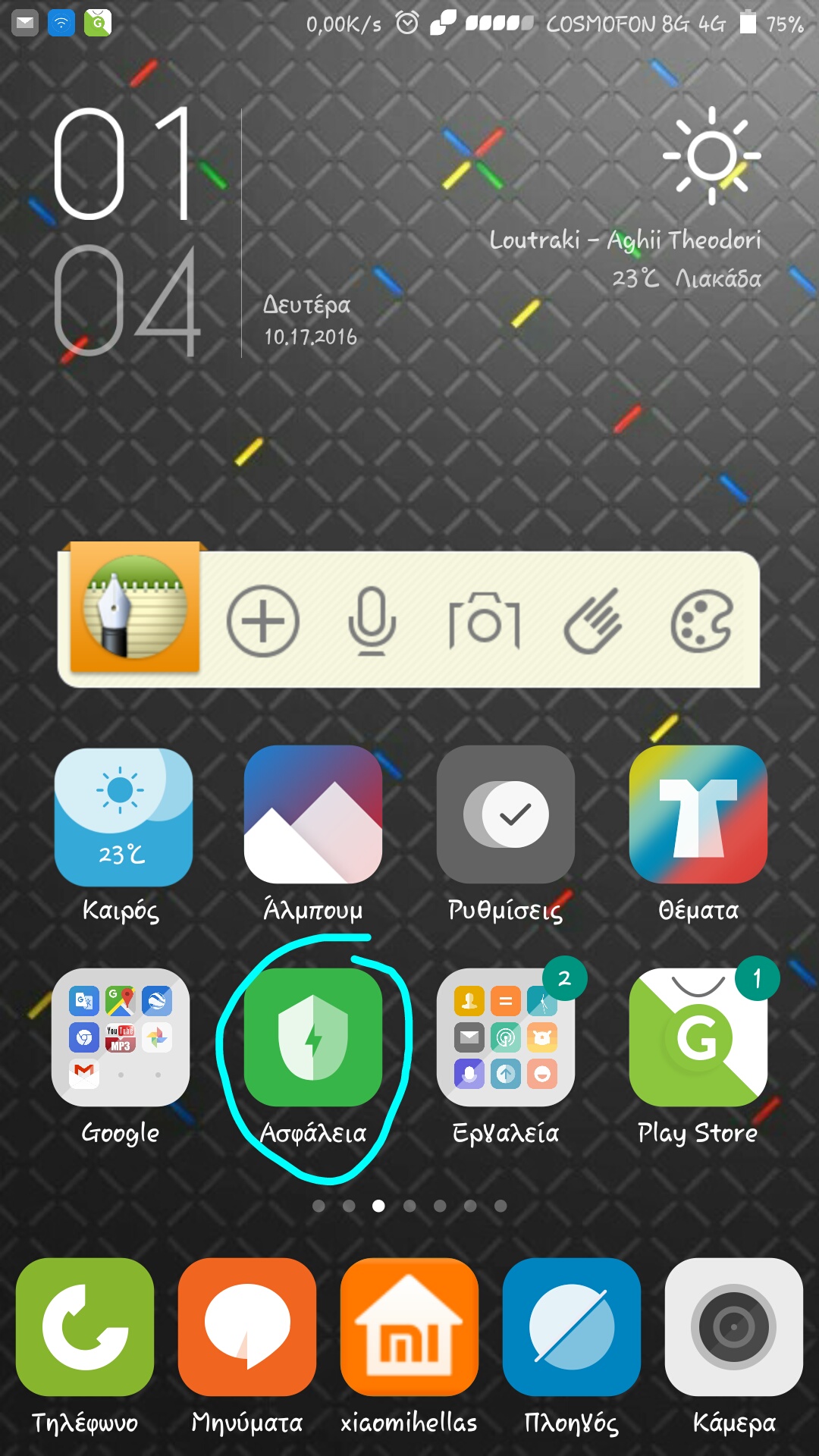Open the Πλοηγός browser

click(572, 1327)
